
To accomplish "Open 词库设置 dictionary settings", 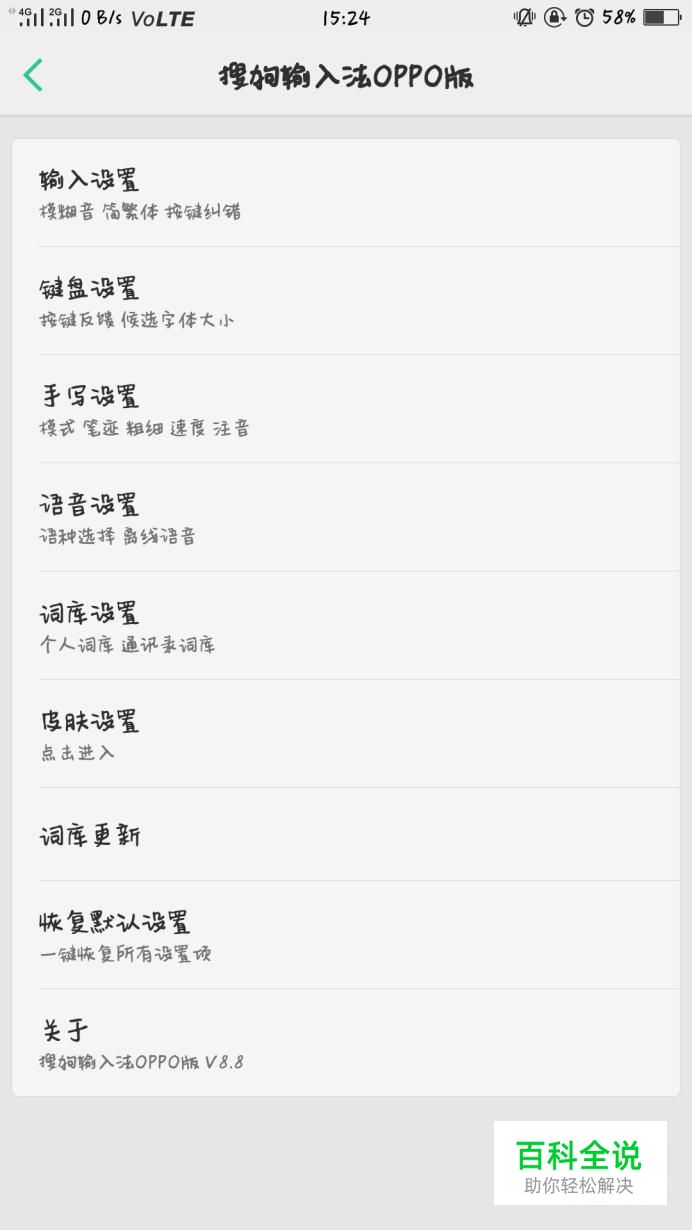I will tap(346, 626).
